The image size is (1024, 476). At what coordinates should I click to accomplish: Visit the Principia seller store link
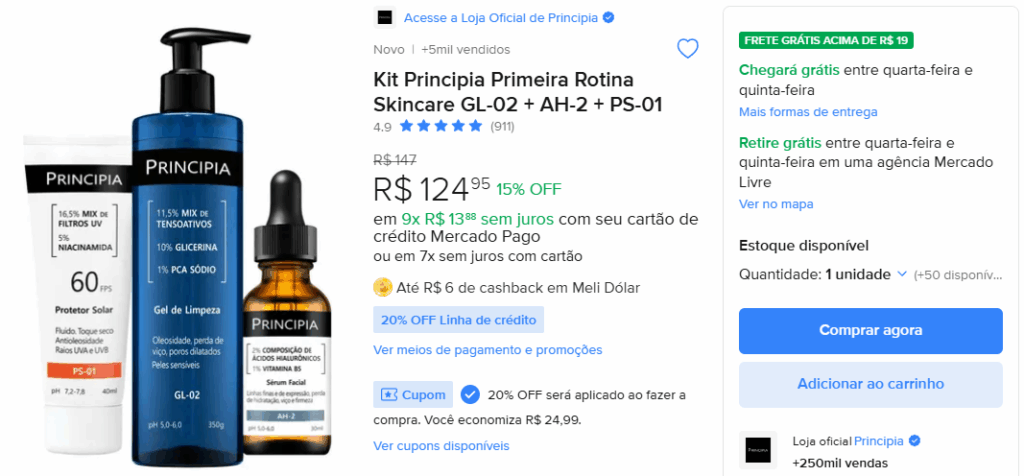click(879, 441)
